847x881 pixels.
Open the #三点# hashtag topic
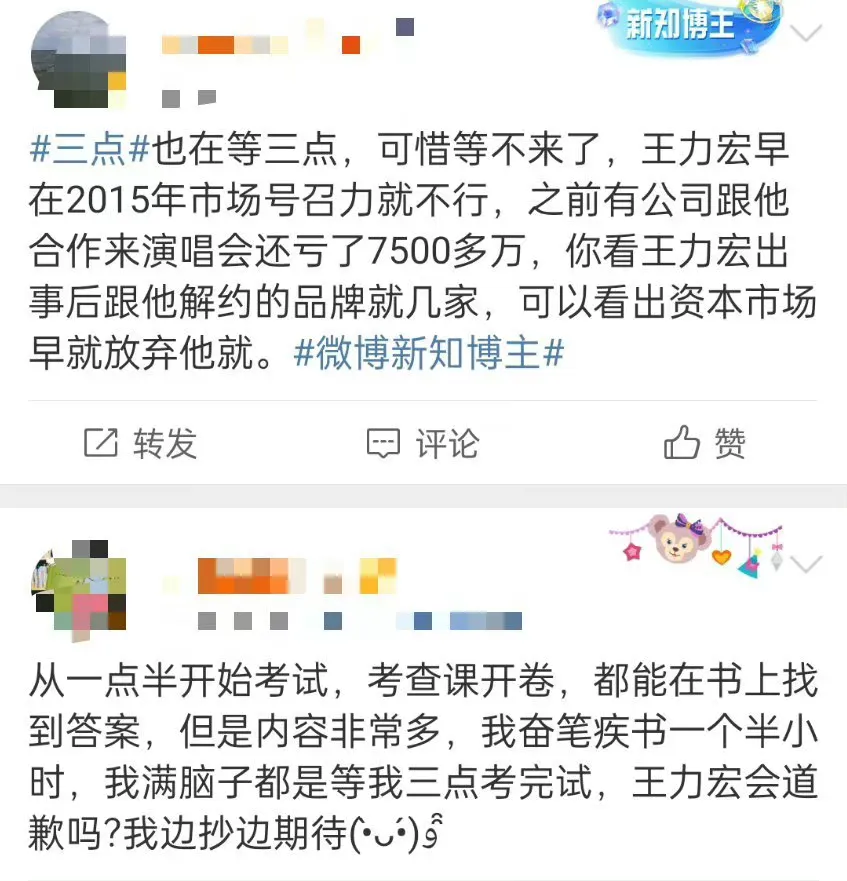[90, 150]
